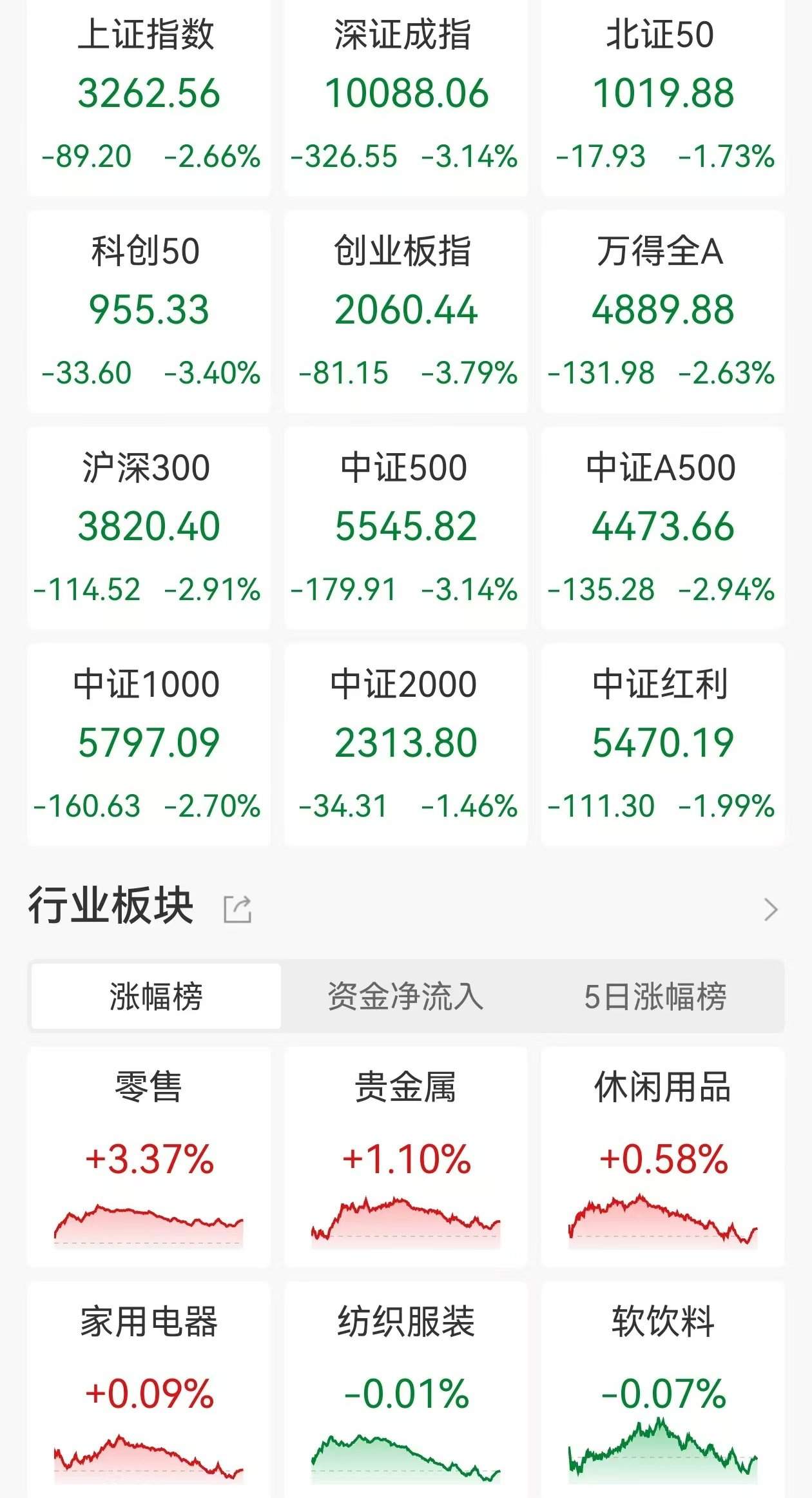
Task: Tap the 休闲用品 sector card
Action: [662, 1157]
